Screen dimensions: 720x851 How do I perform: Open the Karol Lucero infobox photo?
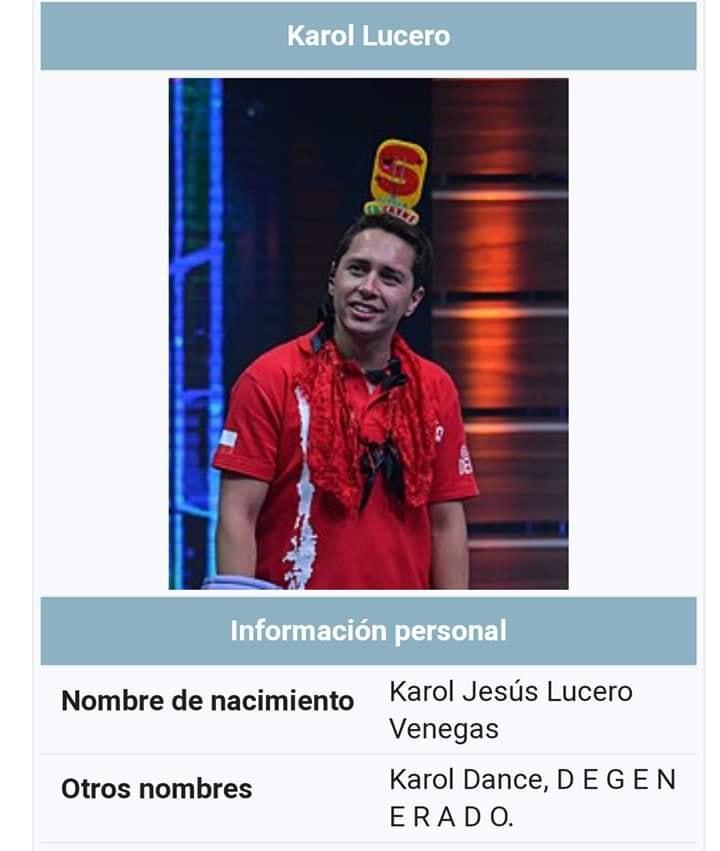pos(368,333)
